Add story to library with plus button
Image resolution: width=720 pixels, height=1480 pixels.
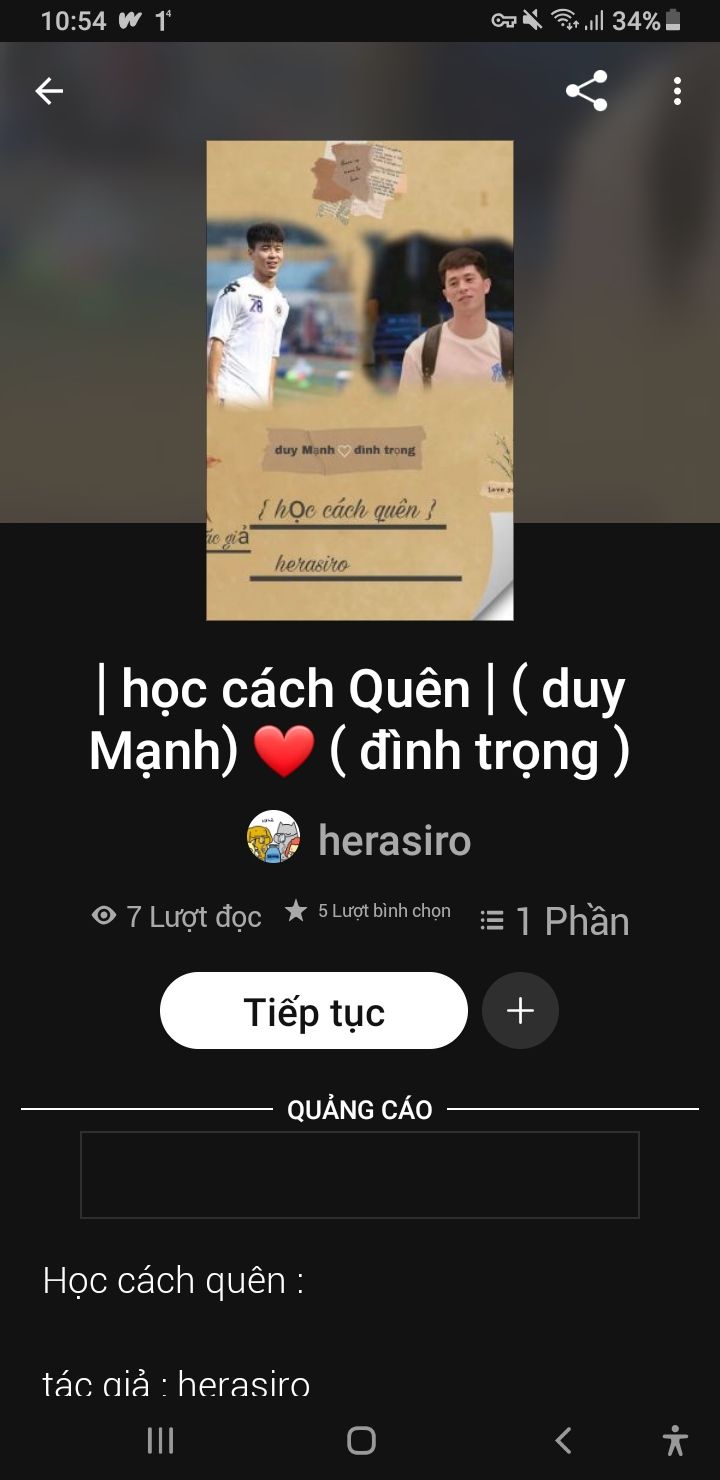pos(520,1011)
